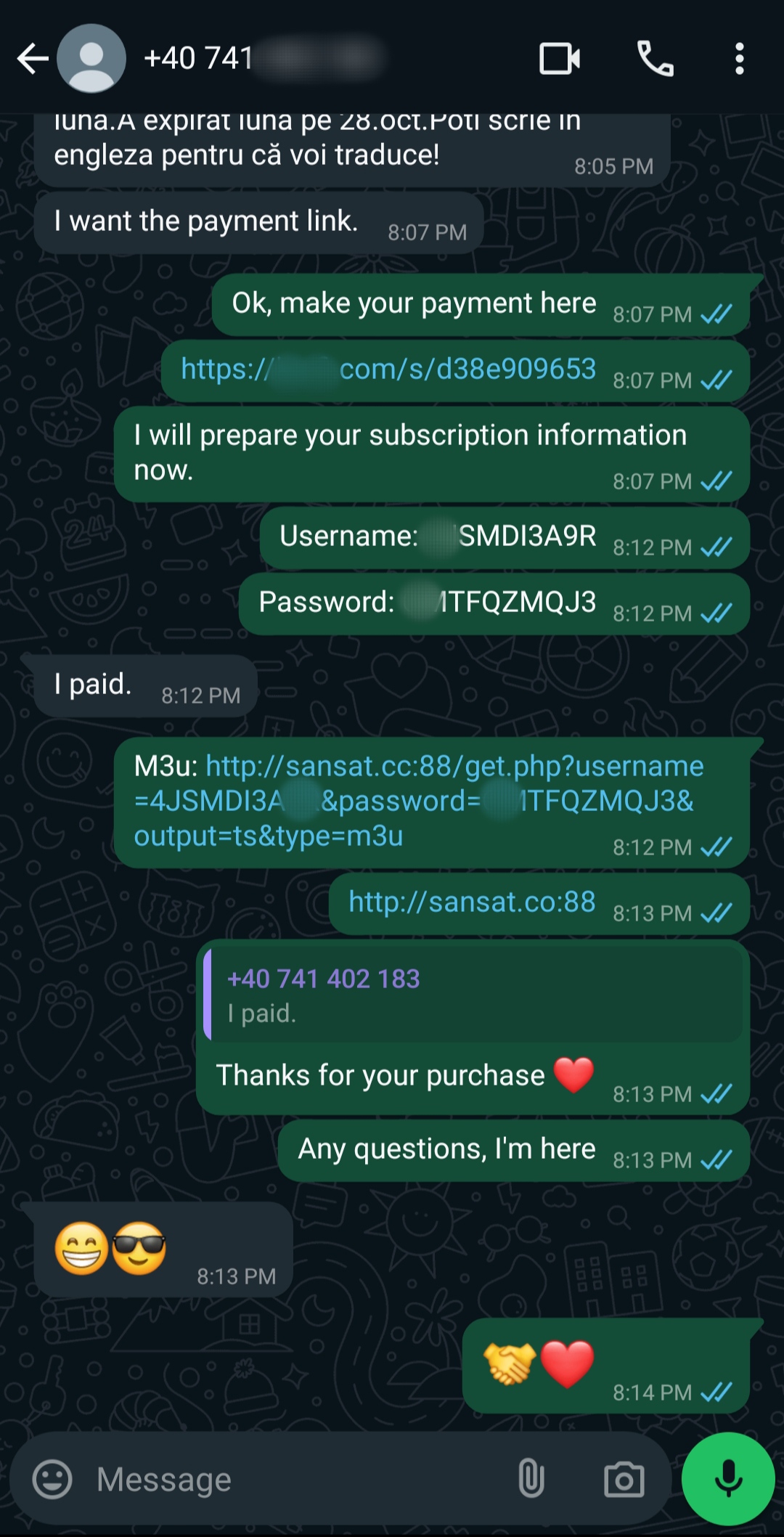This screenshot has width=784, height=1537.
Task: Open the camera from message bar
Action: (624, 1479)
